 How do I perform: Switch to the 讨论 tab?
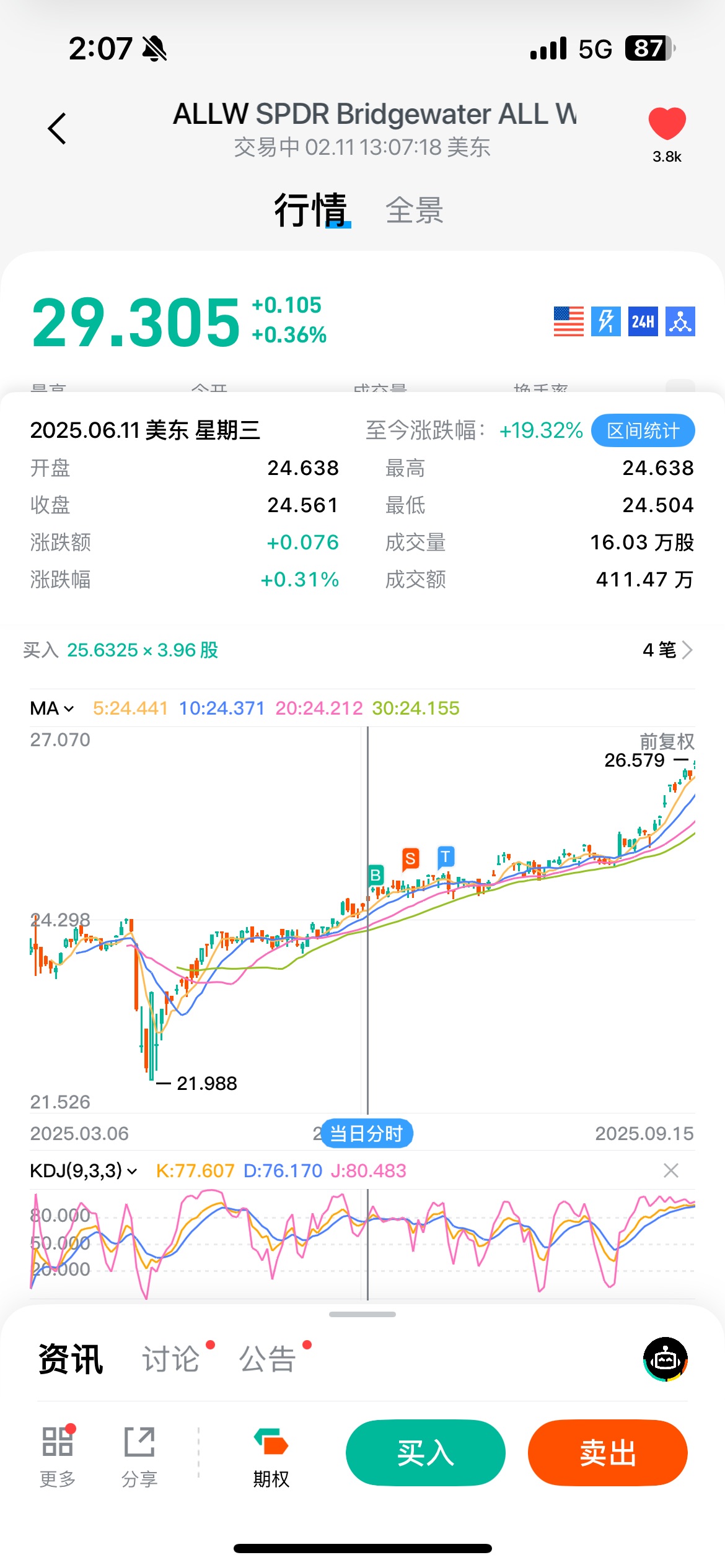pos(171,1359)
